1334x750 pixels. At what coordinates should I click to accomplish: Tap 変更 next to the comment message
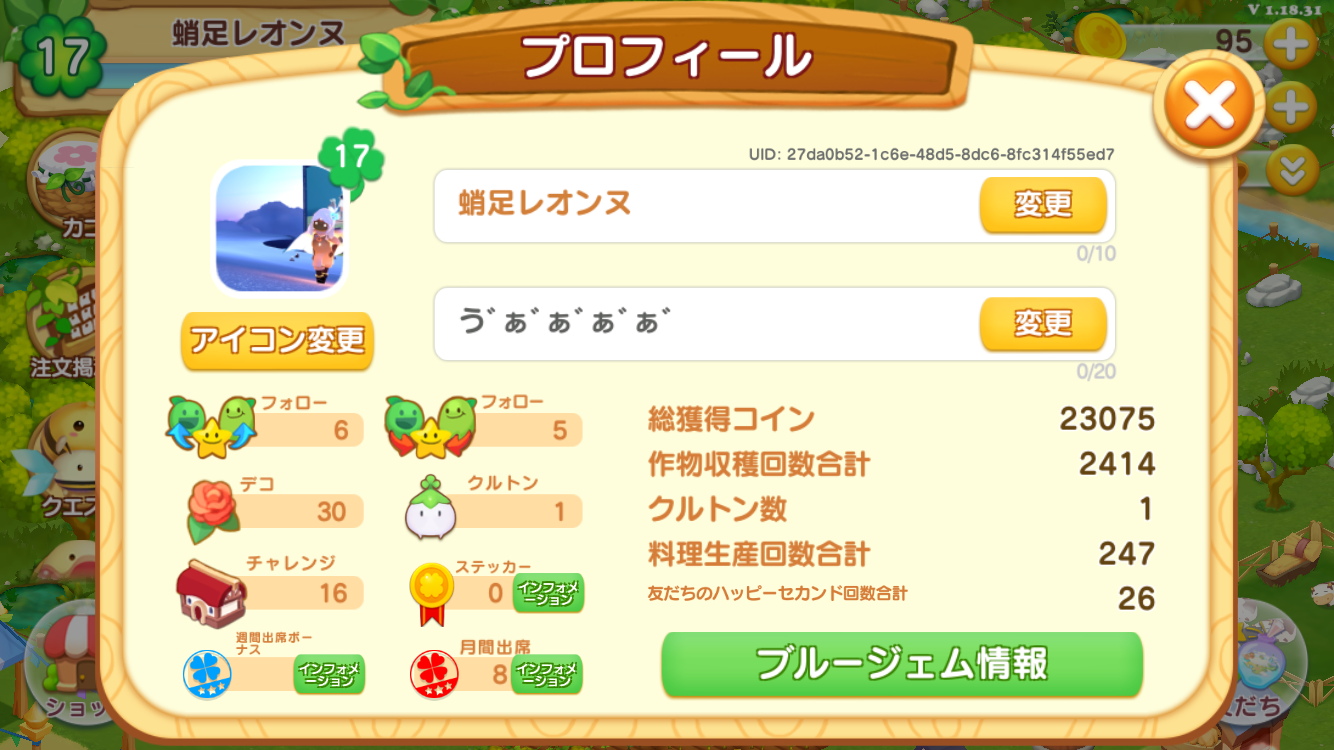point(1043,323)
